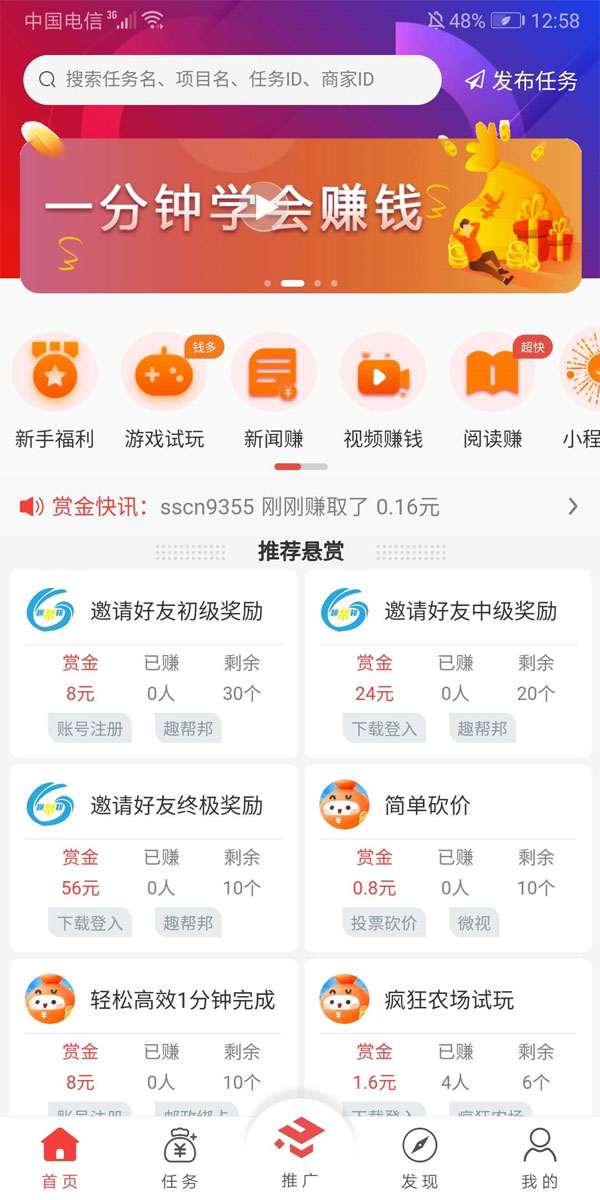Open the 疯狂农场试玩 task card

coord(447,1040)
